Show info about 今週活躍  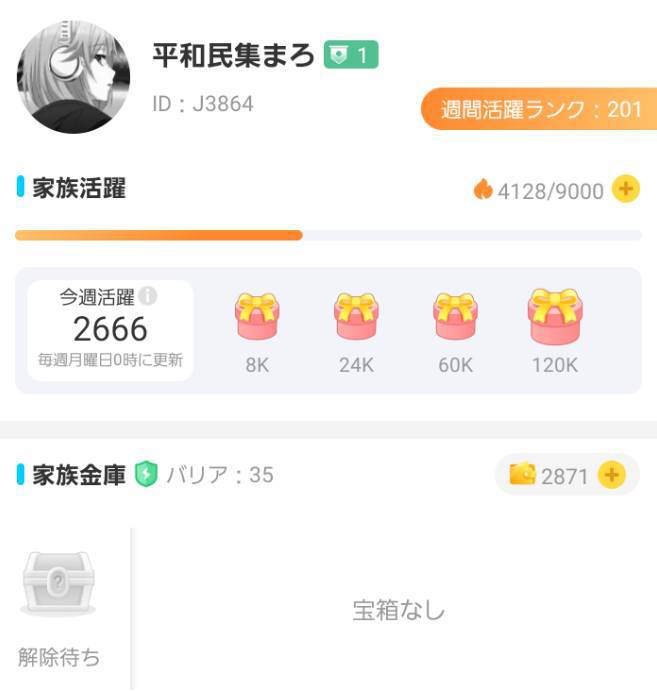pyautogui.click(x=149, y=296)
